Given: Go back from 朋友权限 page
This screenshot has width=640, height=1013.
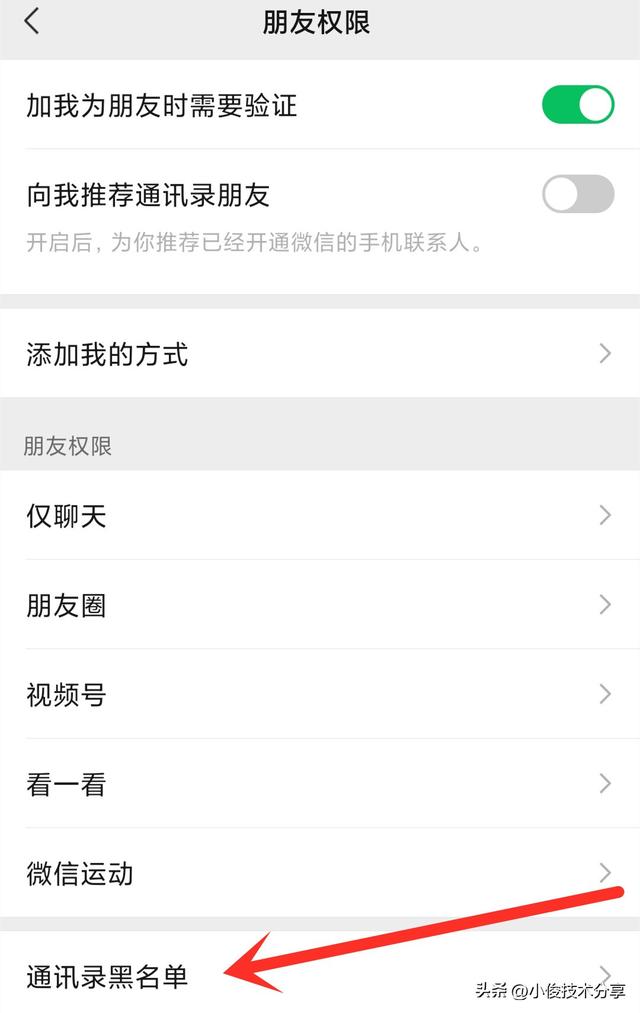Looking at the screenshot, I should pos(32,22).
